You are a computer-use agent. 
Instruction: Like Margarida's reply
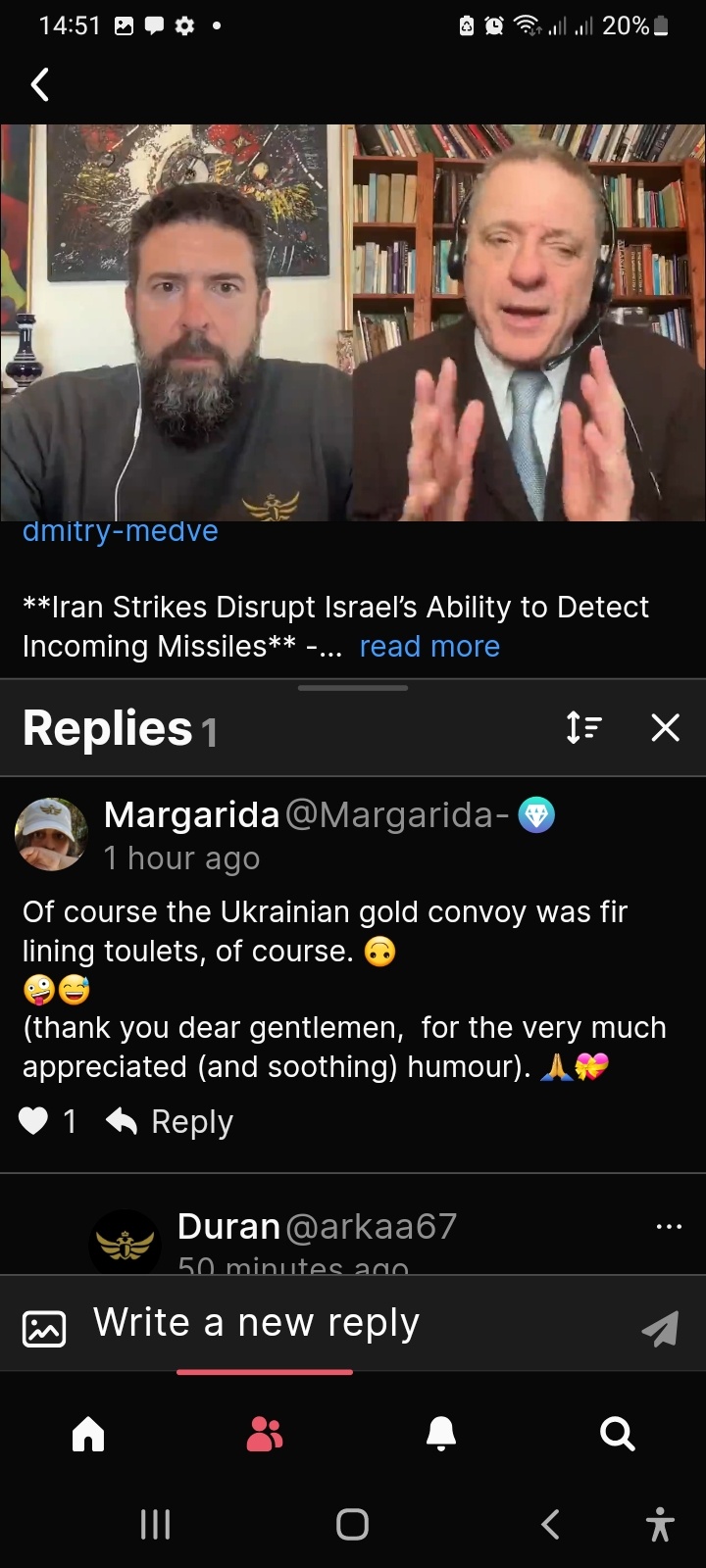[x=34, y=1121]
